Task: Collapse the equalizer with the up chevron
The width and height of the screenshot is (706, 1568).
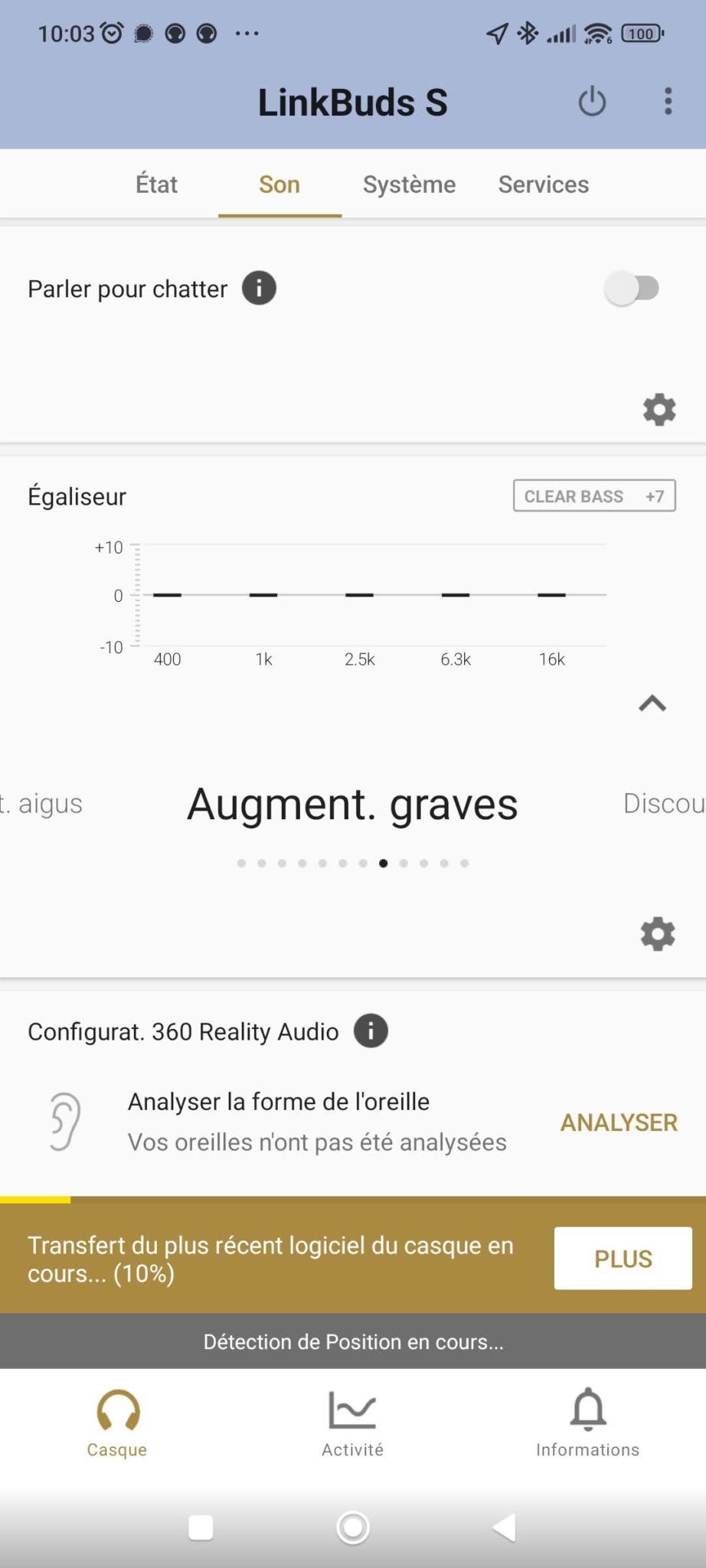Action: pos(652,703)
